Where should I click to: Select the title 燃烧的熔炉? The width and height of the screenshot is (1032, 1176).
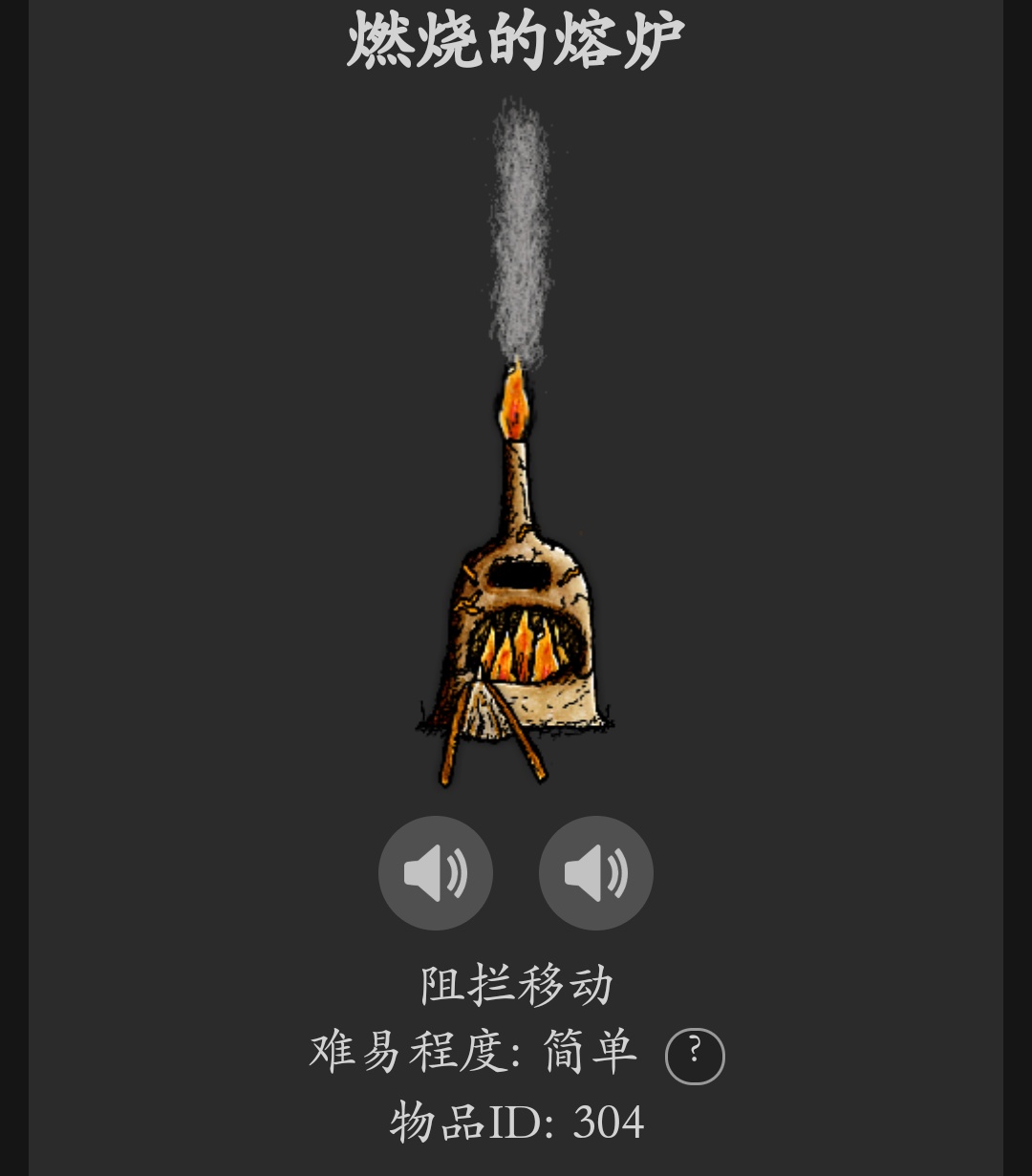[x=516, y=38]
